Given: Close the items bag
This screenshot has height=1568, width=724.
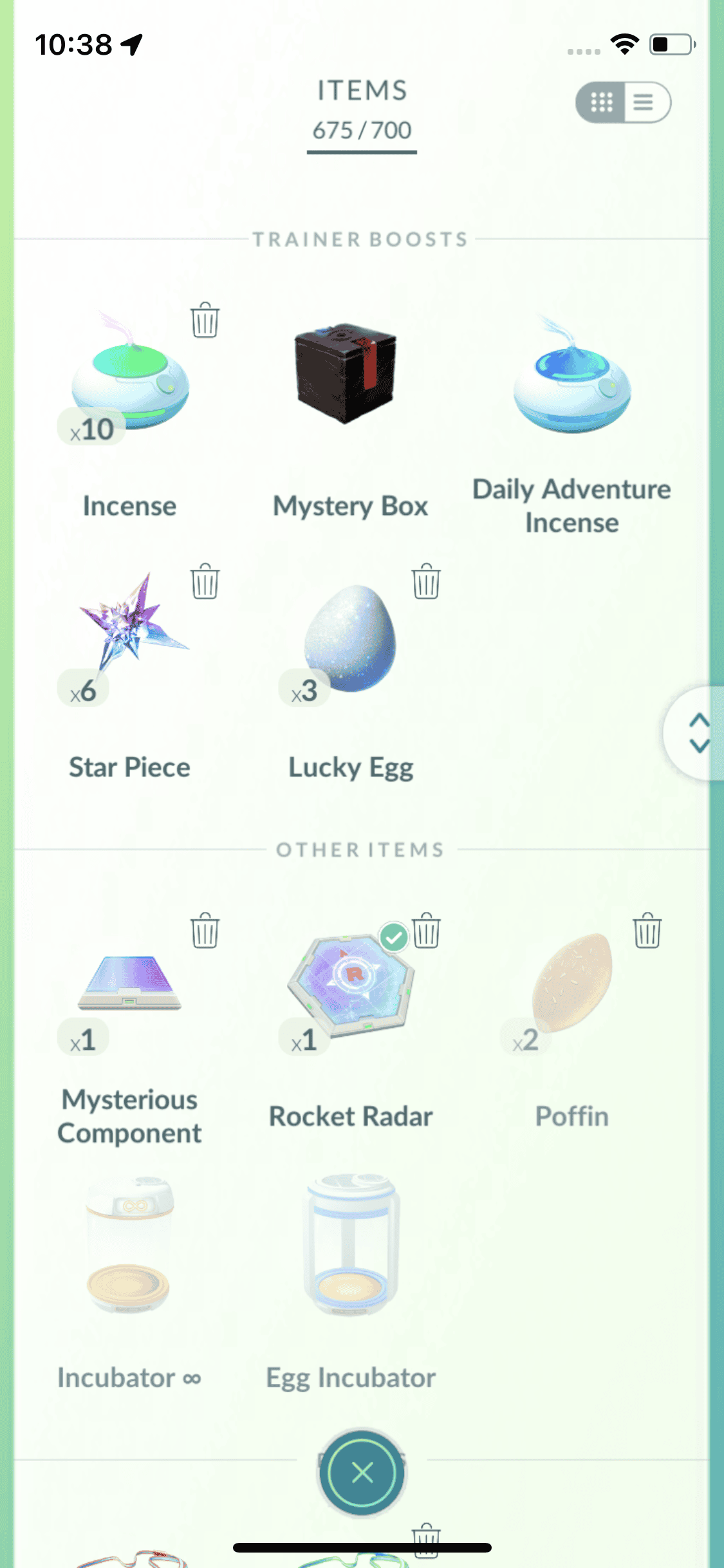Looking at the screenshot, I should (x=362, y=1472).
